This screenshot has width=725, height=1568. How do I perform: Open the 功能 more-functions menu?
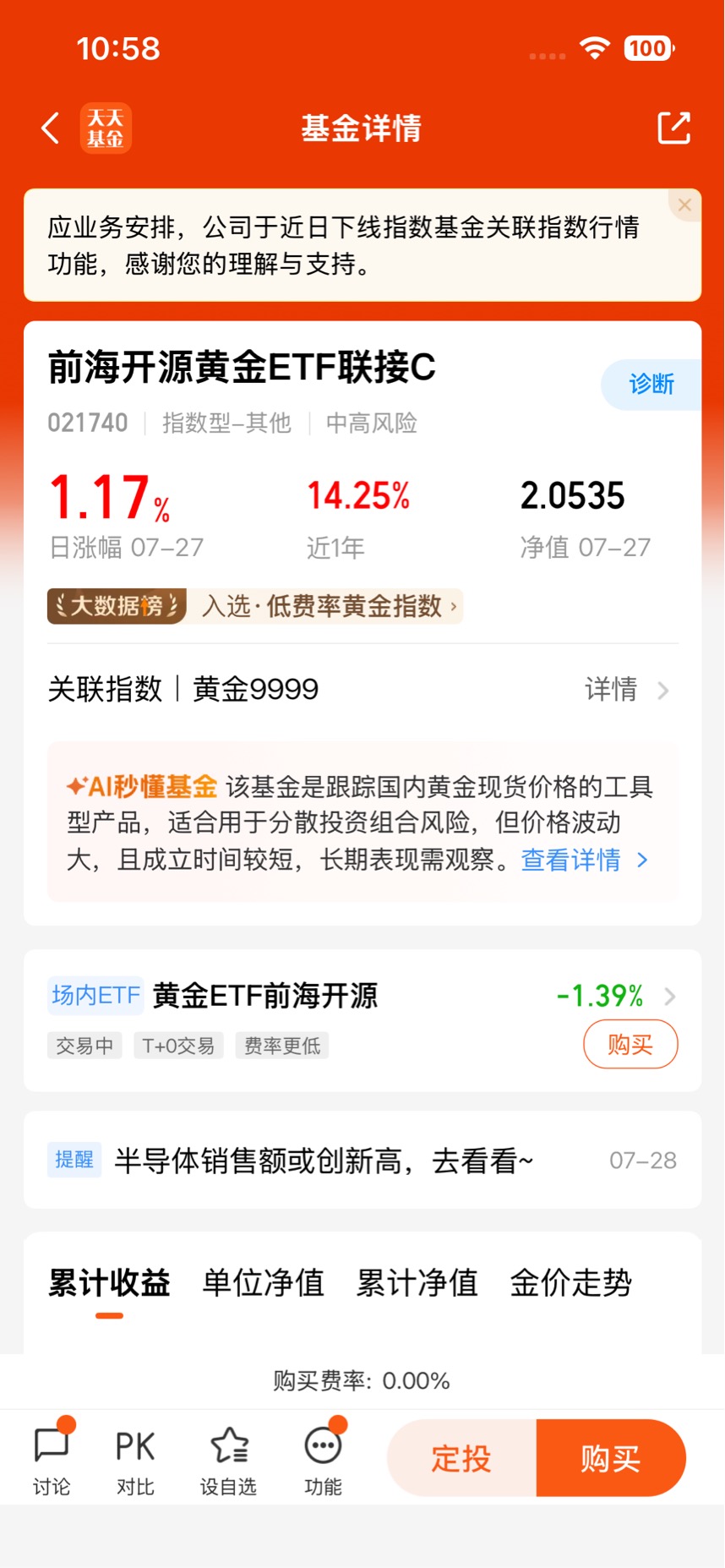[323, 1460]
